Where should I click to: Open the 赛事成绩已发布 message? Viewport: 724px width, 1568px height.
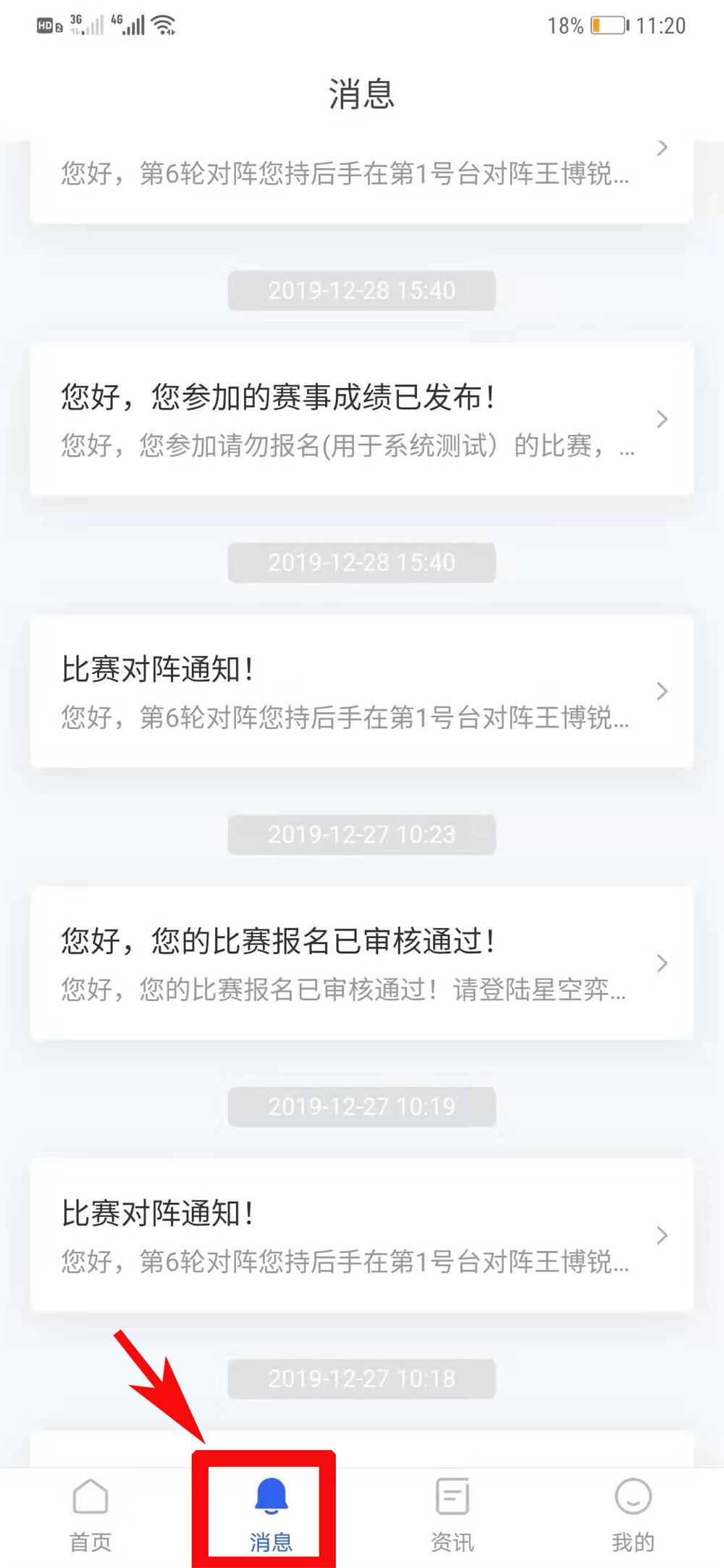(361, 420)
